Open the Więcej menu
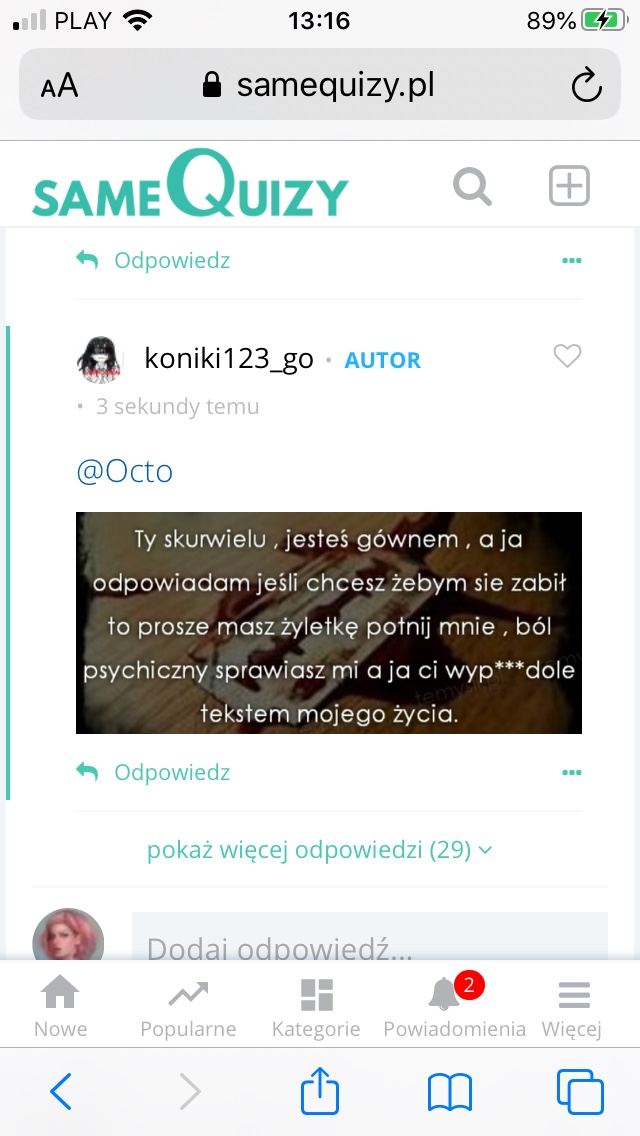This screenshot has width=640, height=1136. pos(572,1008)
